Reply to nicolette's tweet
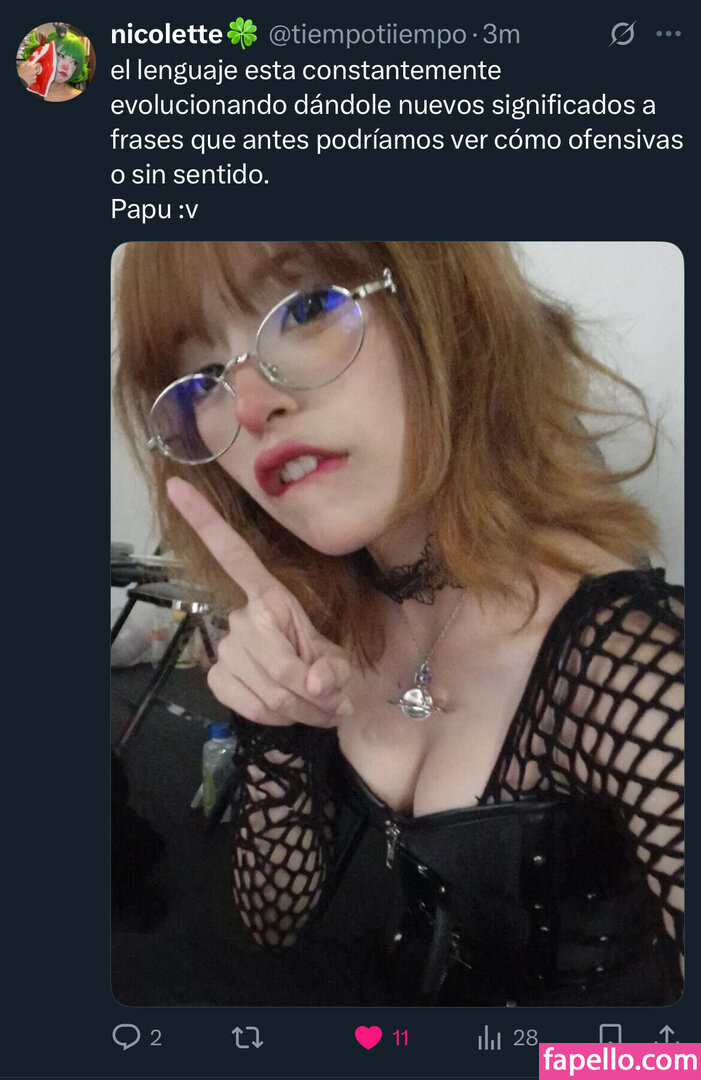The image size is (701, 1080). [126, 1037]
